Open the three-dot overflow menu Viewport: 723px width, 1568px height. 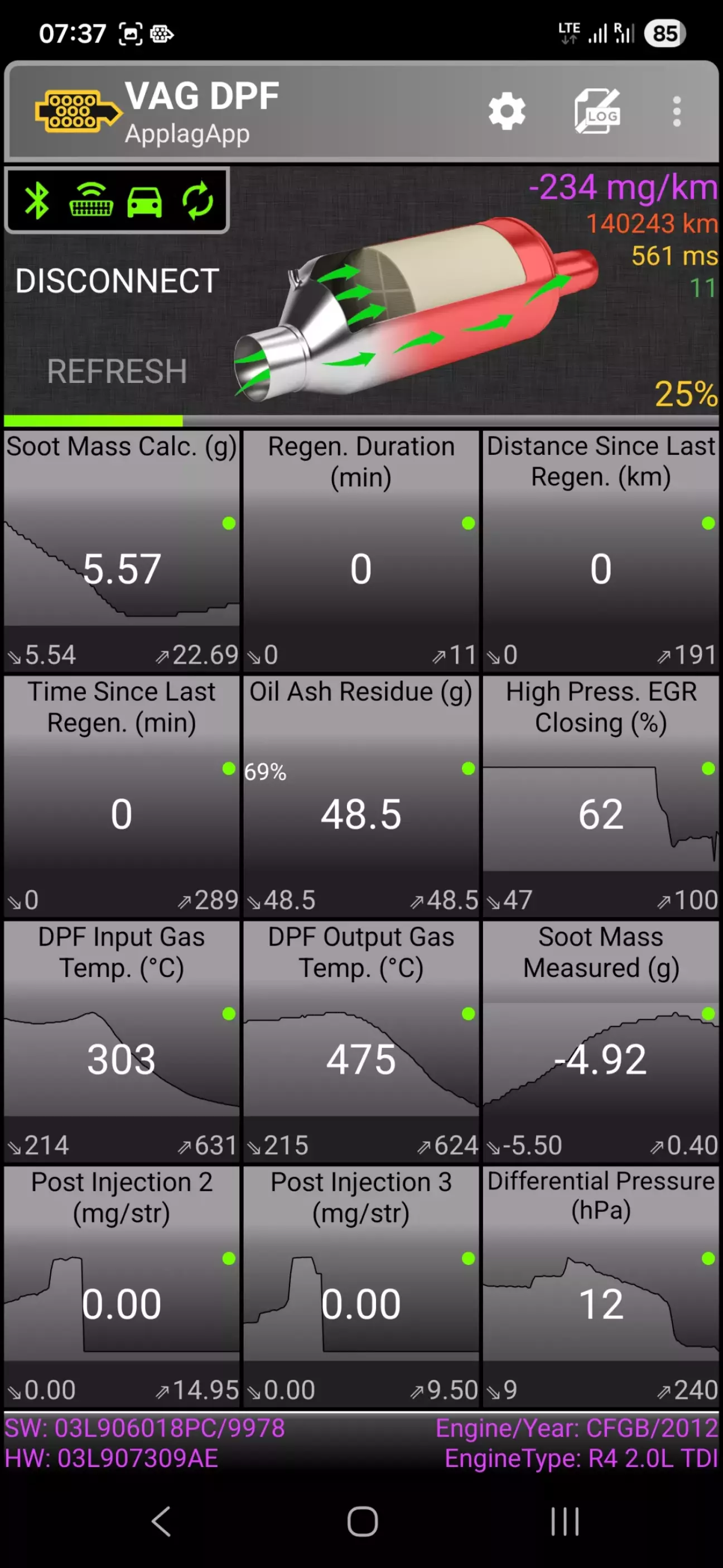676,112
